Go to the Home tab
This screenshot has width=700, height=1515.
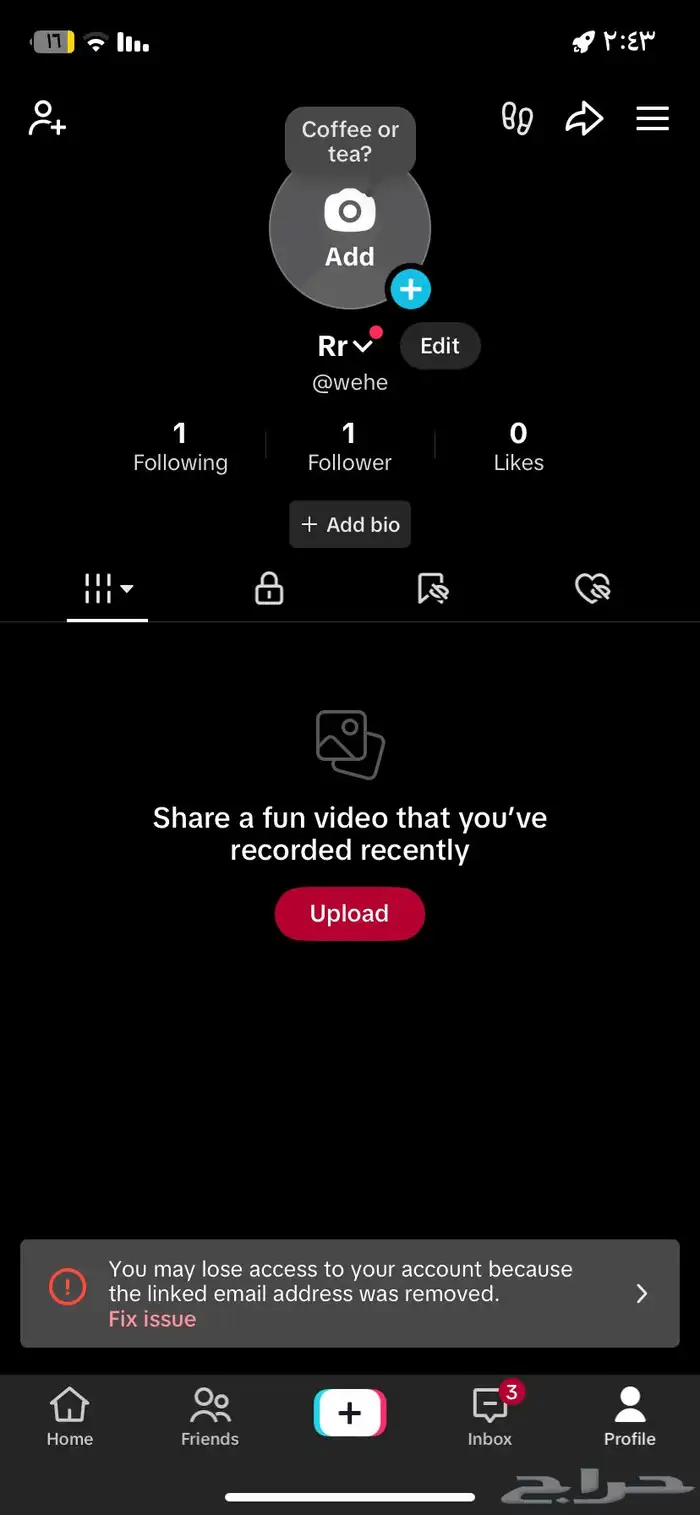coord(69,1416)
